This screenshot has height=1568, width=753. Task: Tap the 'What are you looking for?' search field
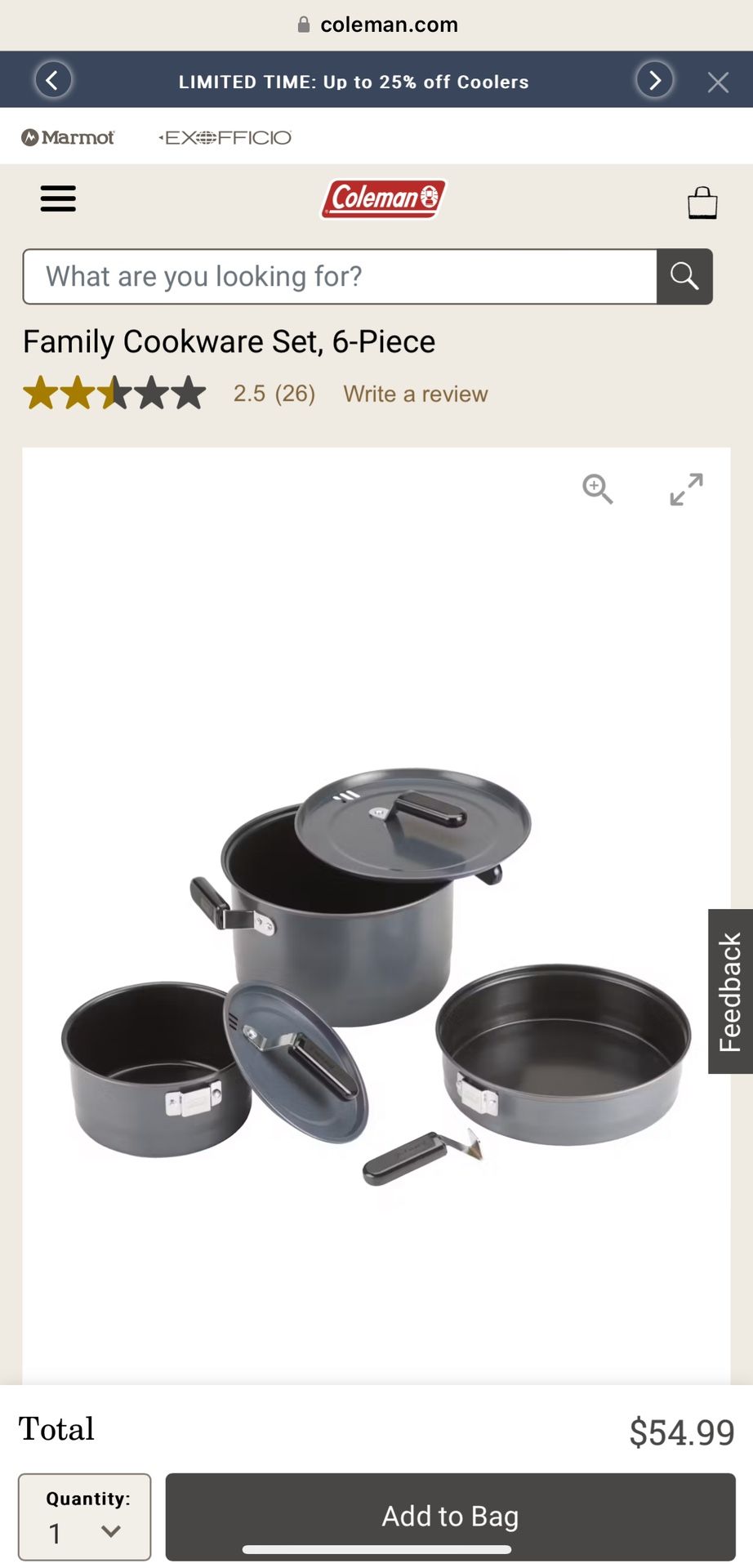(x=340, y=277)
